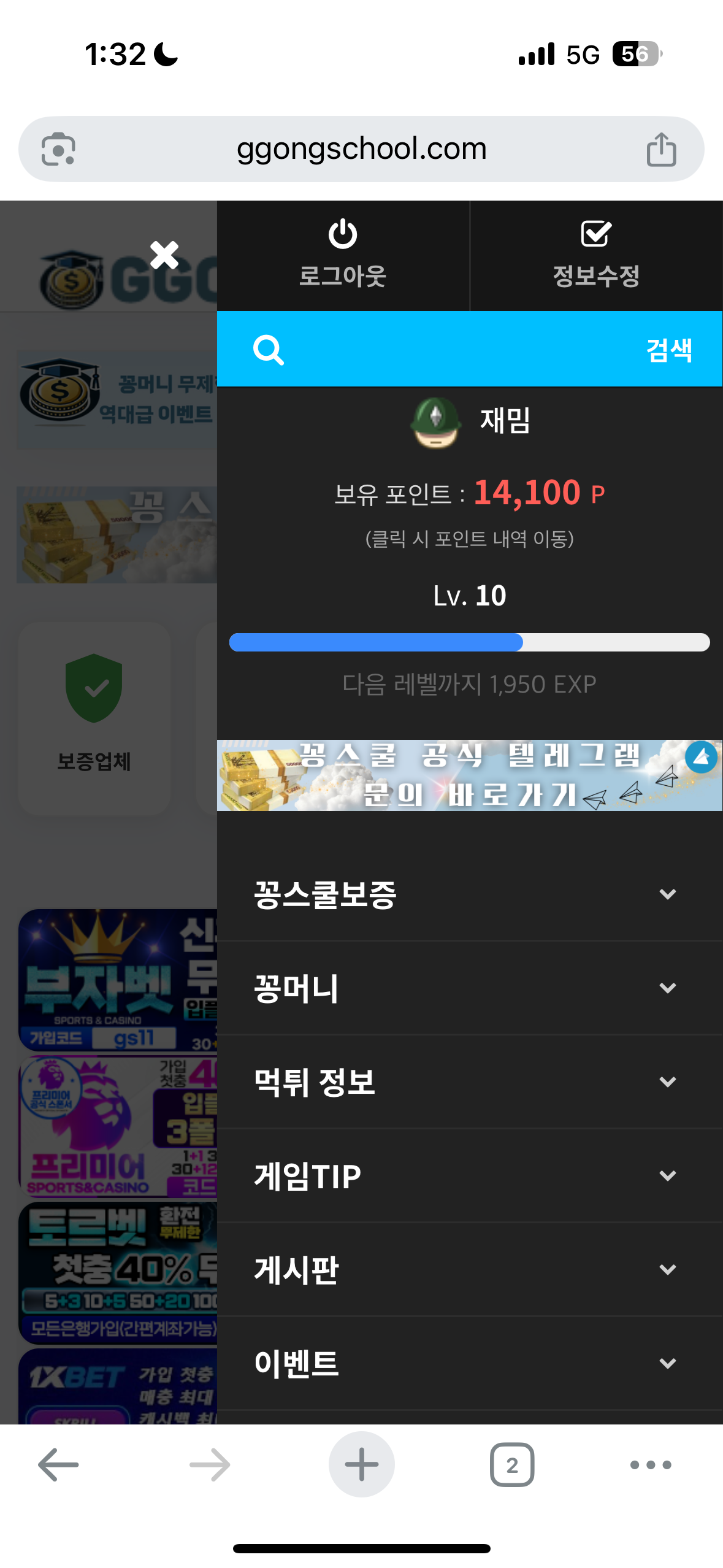Open point history via 보유 포인트
The height and width of the screenshot is (1568, 723).
click(469, 494)
